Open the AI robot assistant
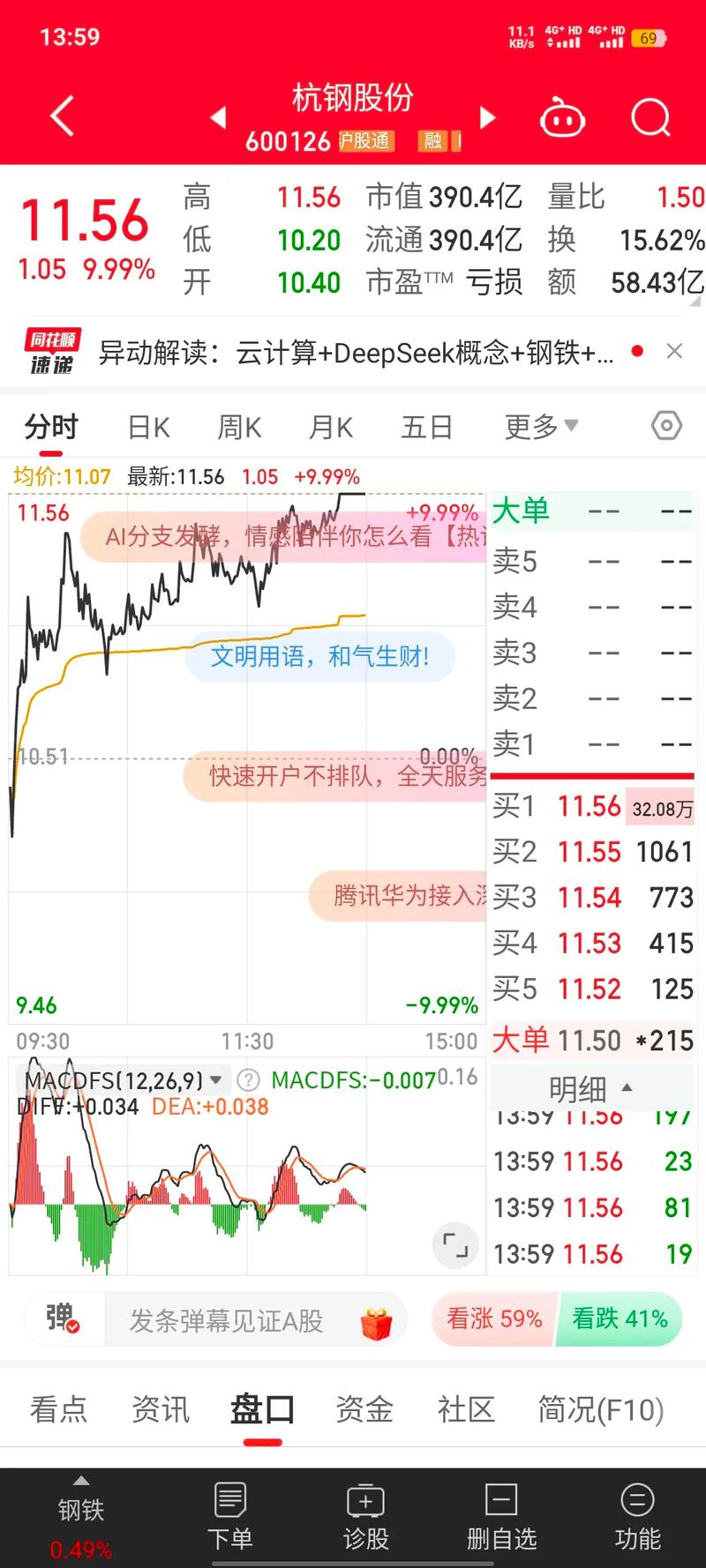This screenshot has height=1568, width=706. click(562, 117)
